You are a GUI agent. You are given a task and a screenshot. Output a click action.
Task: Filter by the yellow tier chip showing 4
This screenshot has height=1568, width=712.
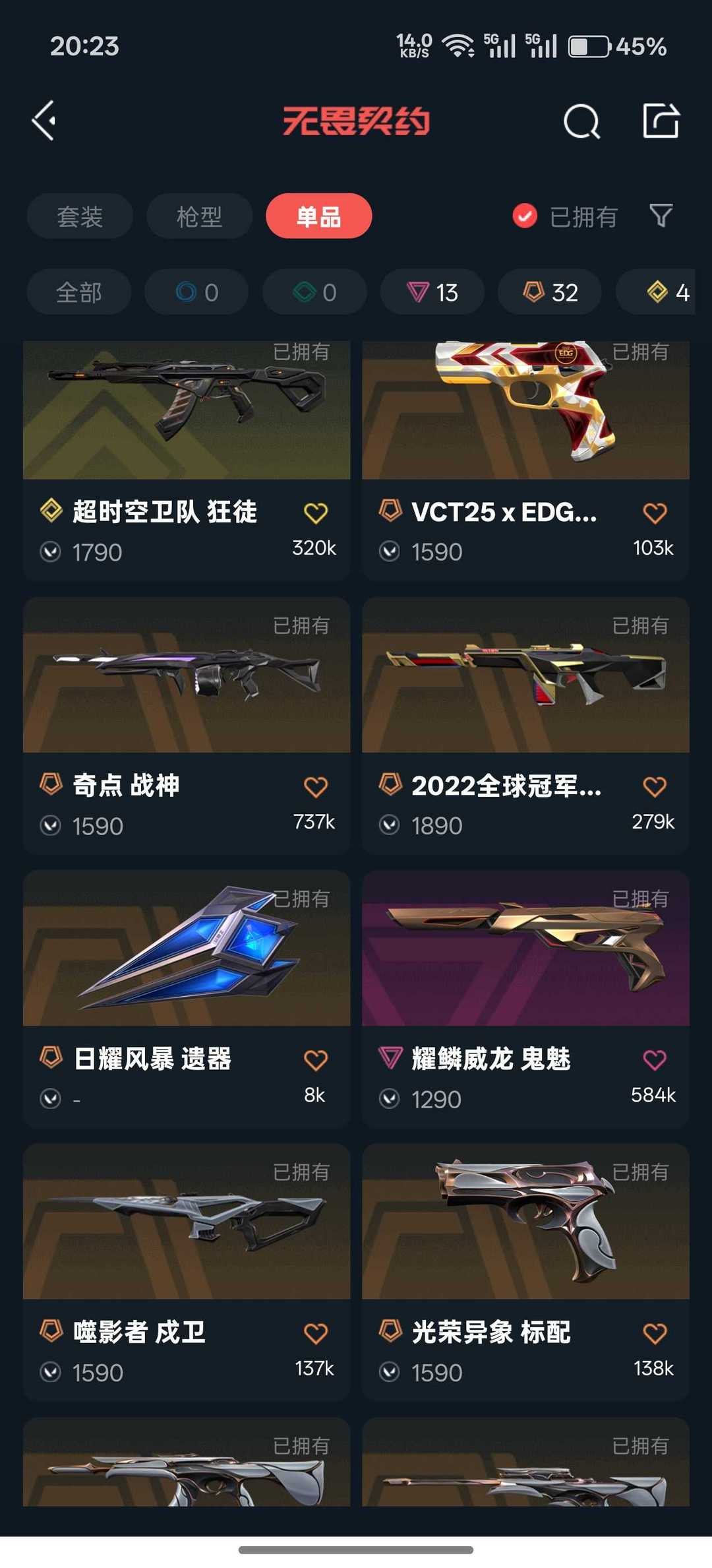click(x=666, y=292)
